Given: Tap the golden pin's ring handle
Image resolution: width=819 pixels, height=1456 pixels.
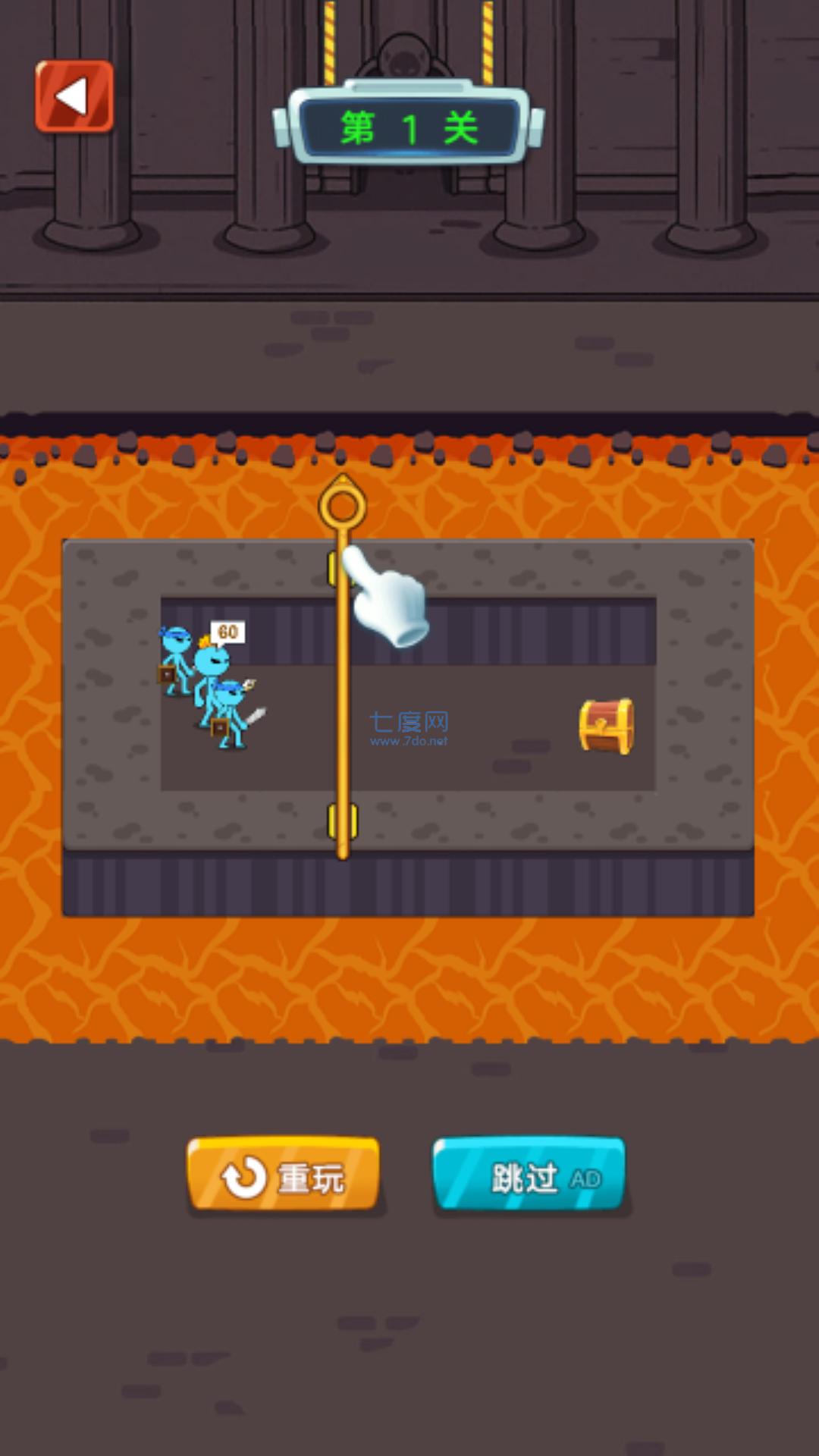Looking at the screenshot, I should coord(343,504).
